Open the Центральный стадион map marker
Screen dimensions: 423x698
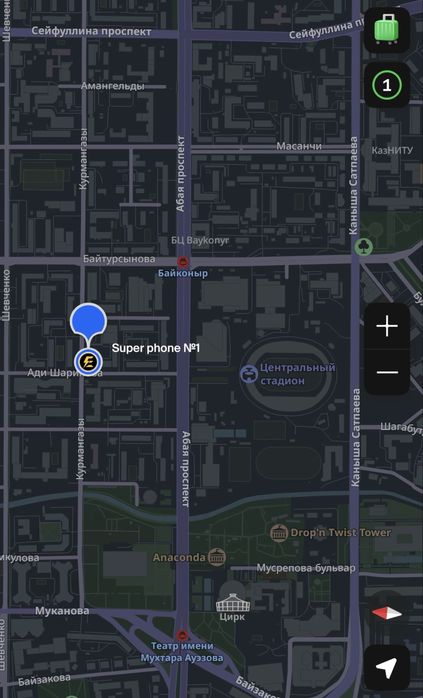pyautogui.click(x=248, y=374)
